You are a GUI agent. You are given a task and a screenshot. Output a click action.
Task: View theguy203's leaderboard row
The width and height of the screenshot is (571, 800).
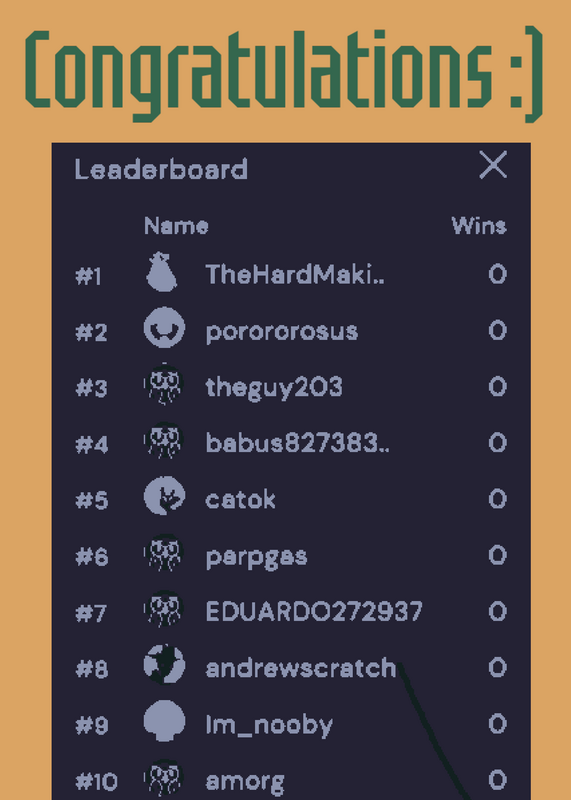tap(291, 387)
